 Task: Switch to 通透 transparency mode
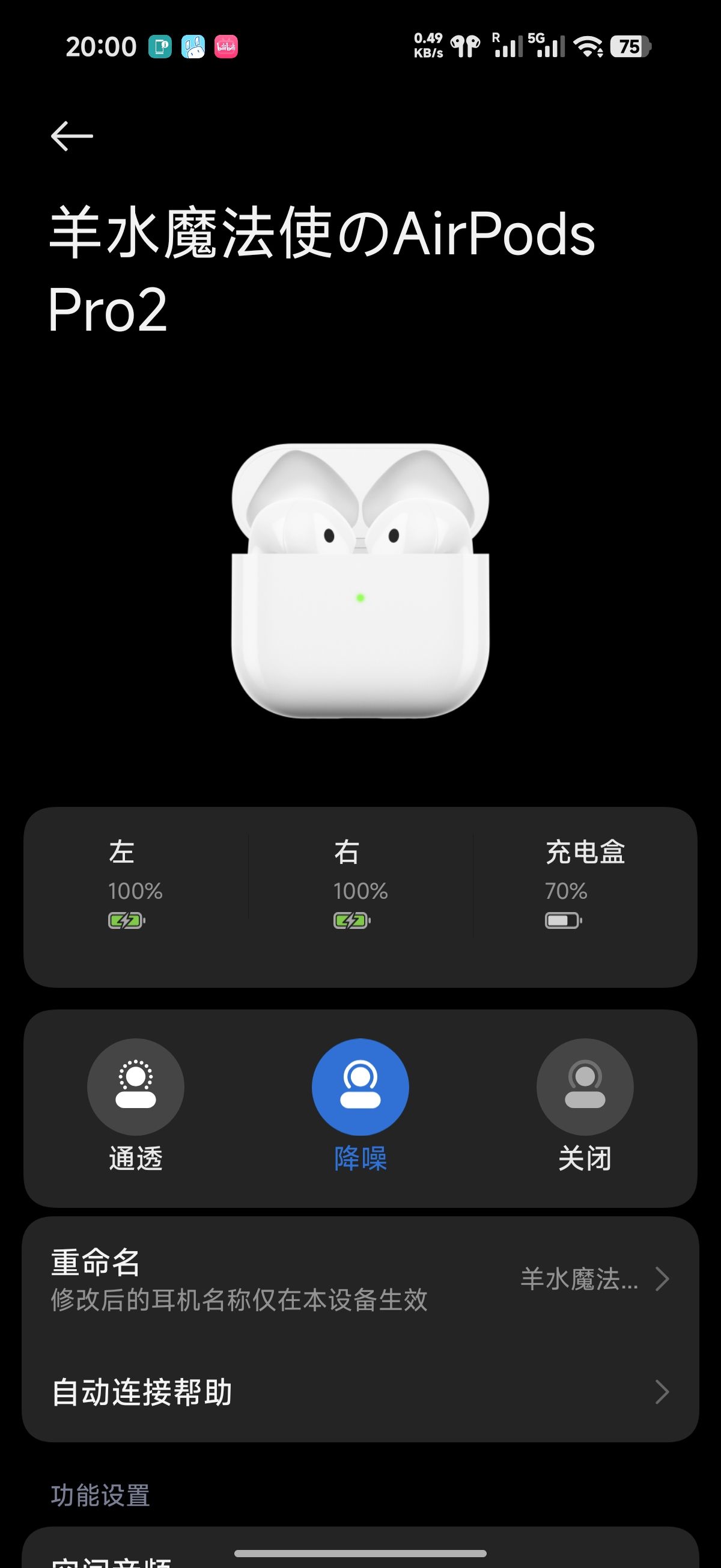(136, 1087)
